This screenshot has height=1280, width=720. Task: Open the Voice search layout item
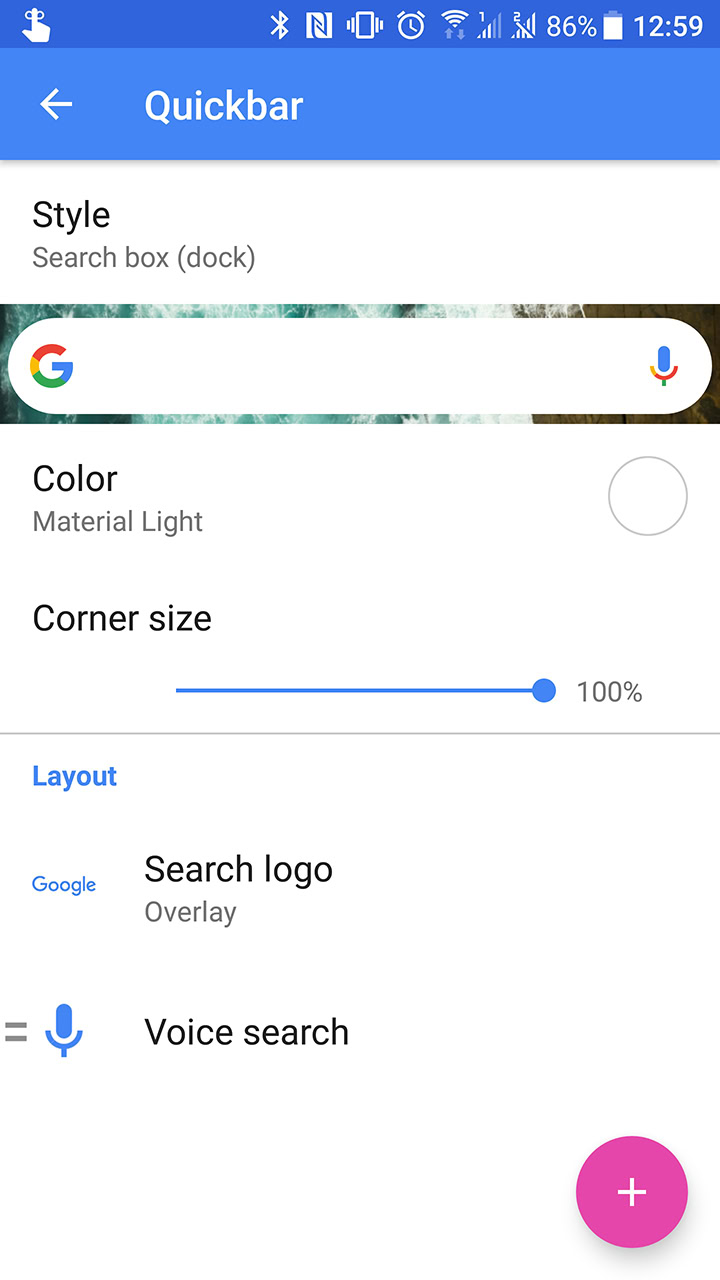point(360,1032)
